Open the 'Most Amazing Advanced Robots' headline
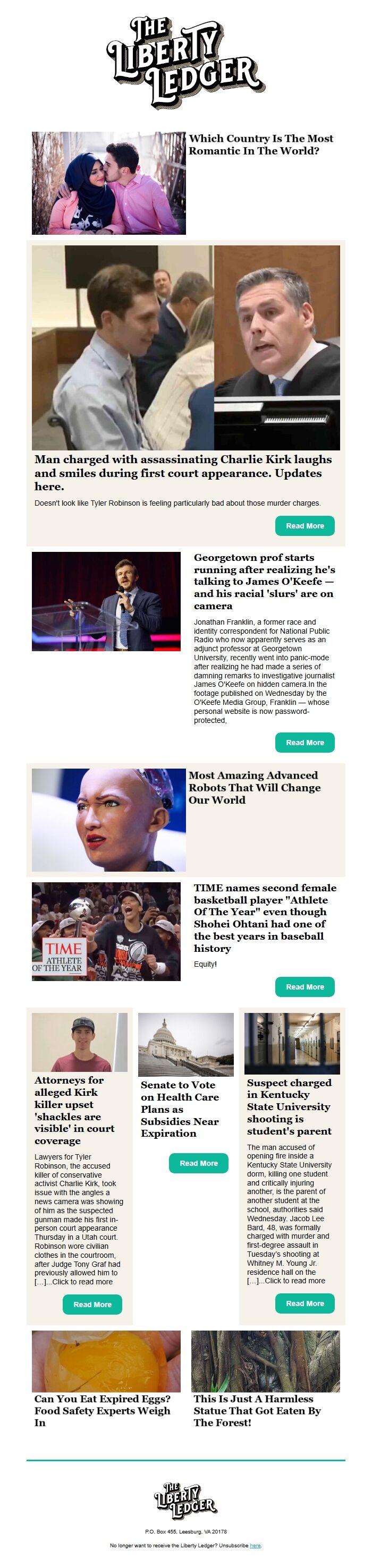This screenshot has height=1568, width=372. pos(254,787)
